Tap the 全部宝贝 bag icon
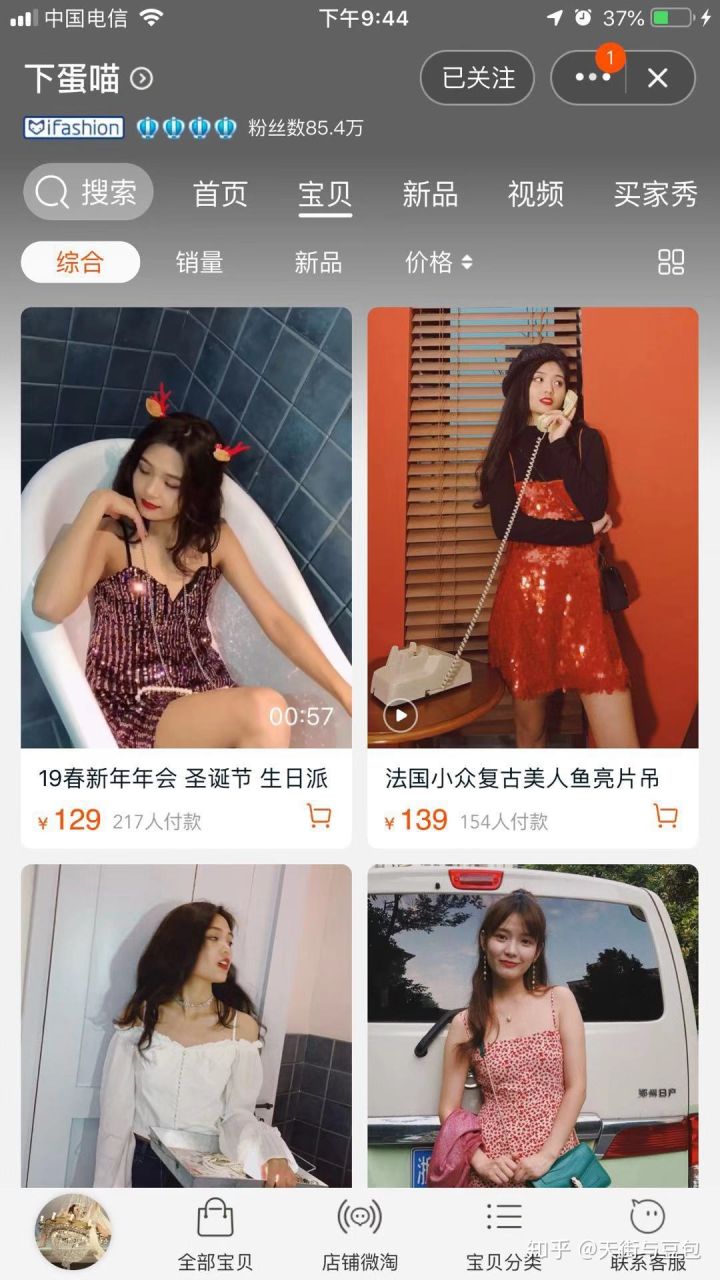720x1280 pixels. tap(215, 1218)
